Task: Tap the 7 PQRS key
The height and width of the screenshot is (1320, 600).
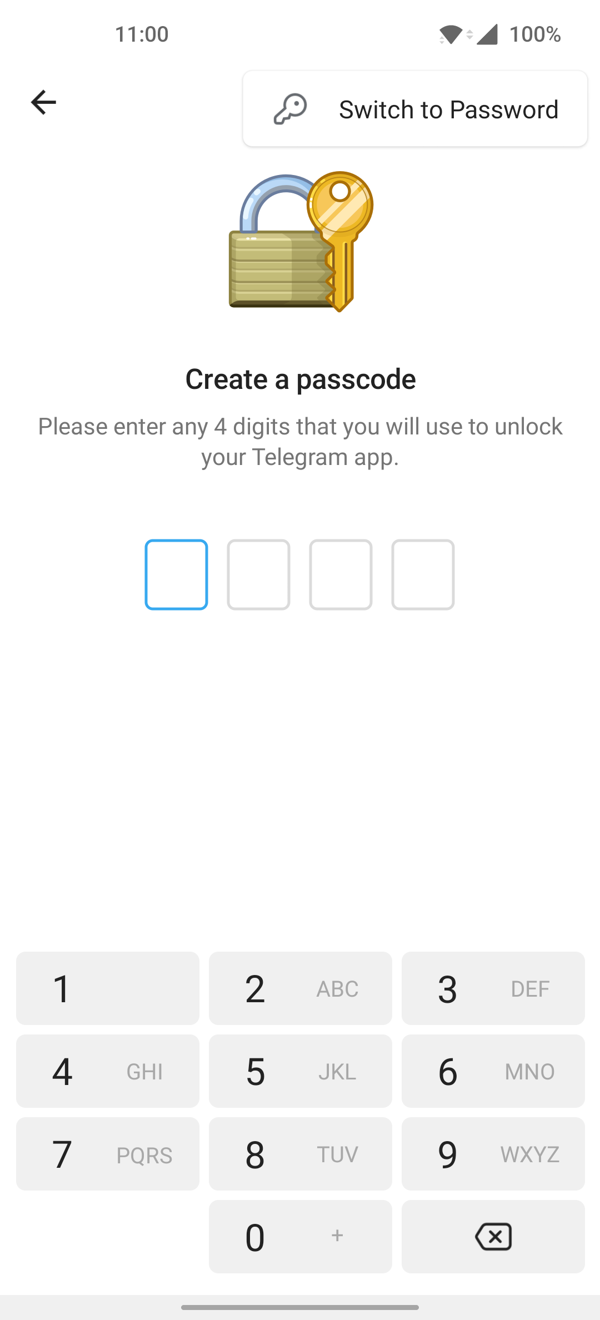Action: pyautogui.click(x=108, y=1154)
